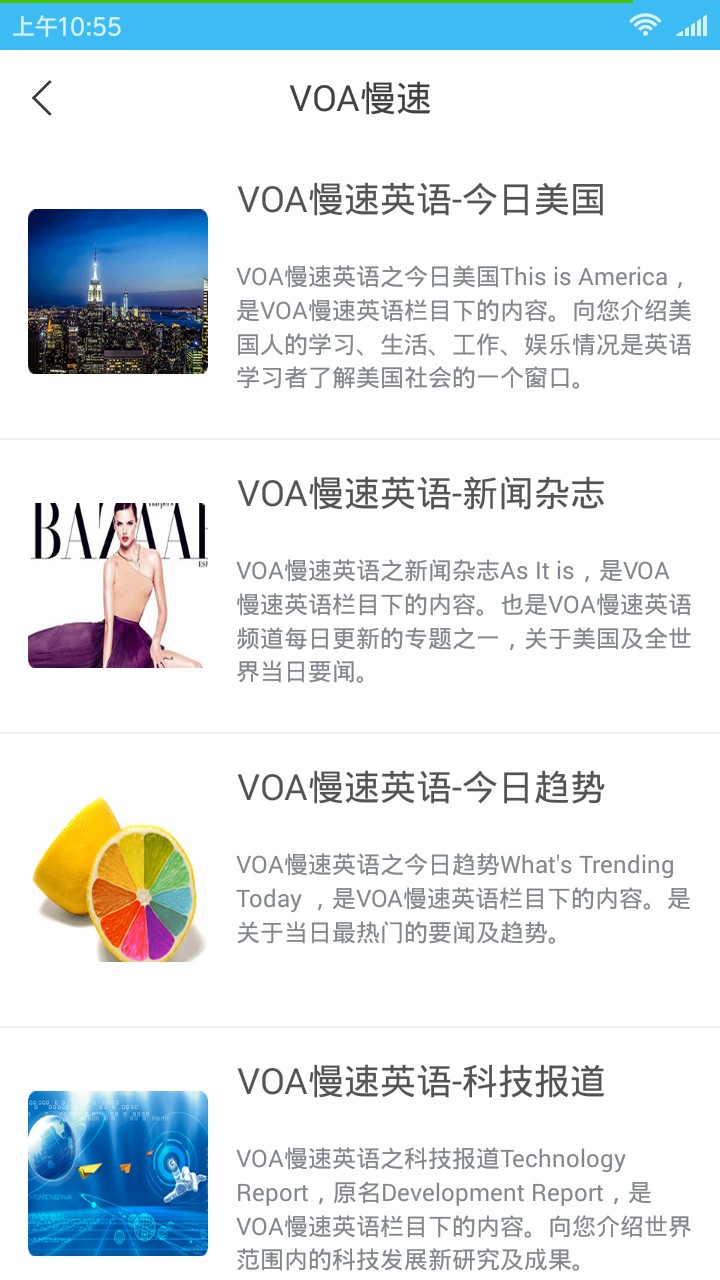This screenshot has height=1280, width=720.
Task: Tap the Wi-Fi status icon
Action: (646, 27)
